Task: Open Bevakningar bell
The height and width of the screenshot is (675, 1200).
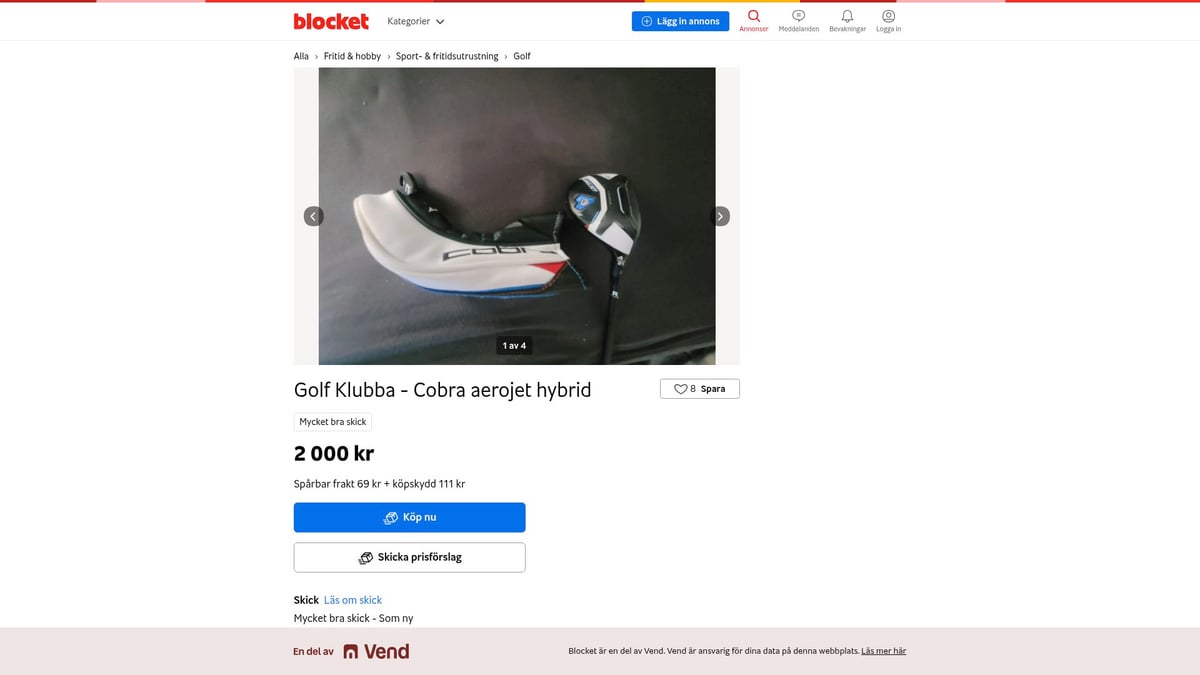Action: [847, 21]
